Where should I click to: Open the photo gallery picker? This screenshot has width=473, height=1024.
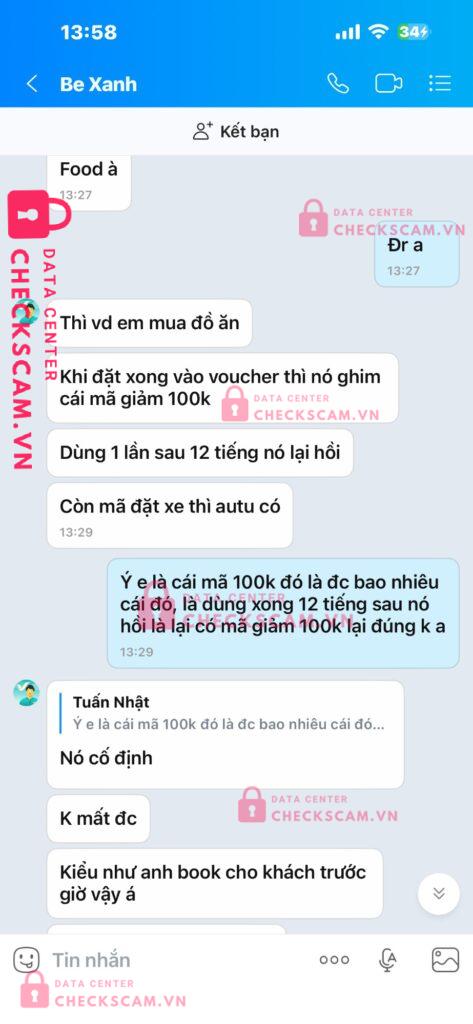click(446, 960)
